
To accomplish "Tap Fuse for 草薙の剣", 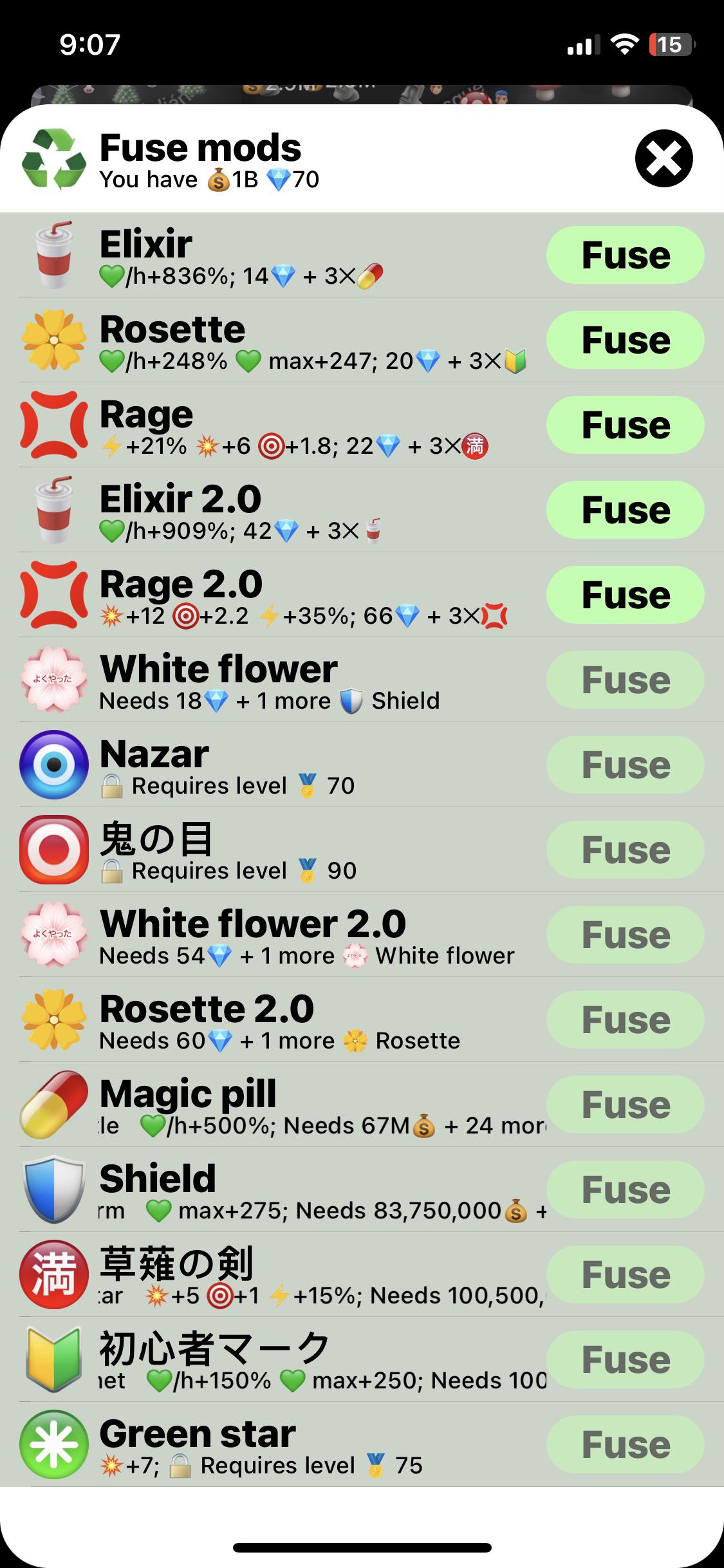I will tap(625, 1274).
